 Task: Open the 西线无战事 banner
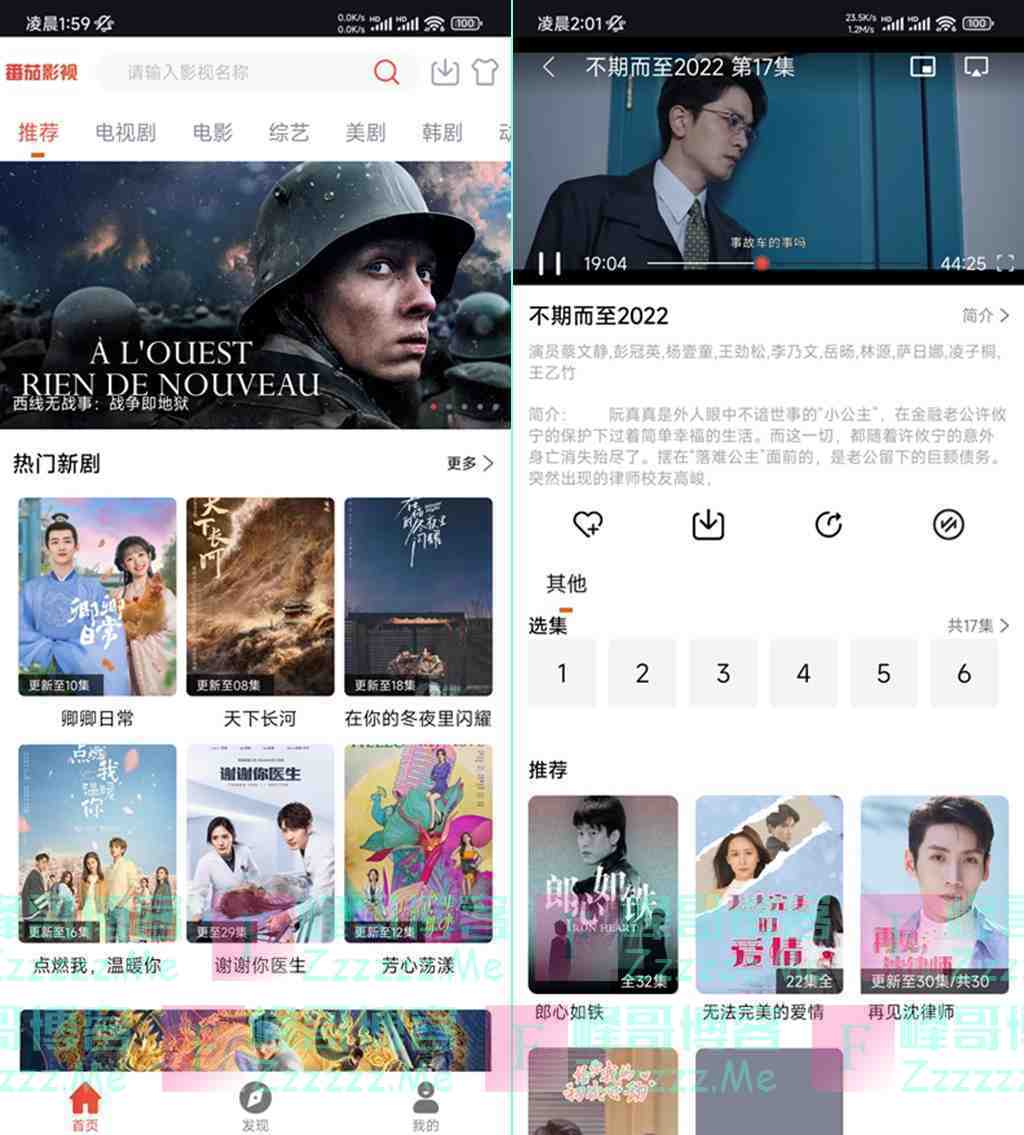(255, 295)
